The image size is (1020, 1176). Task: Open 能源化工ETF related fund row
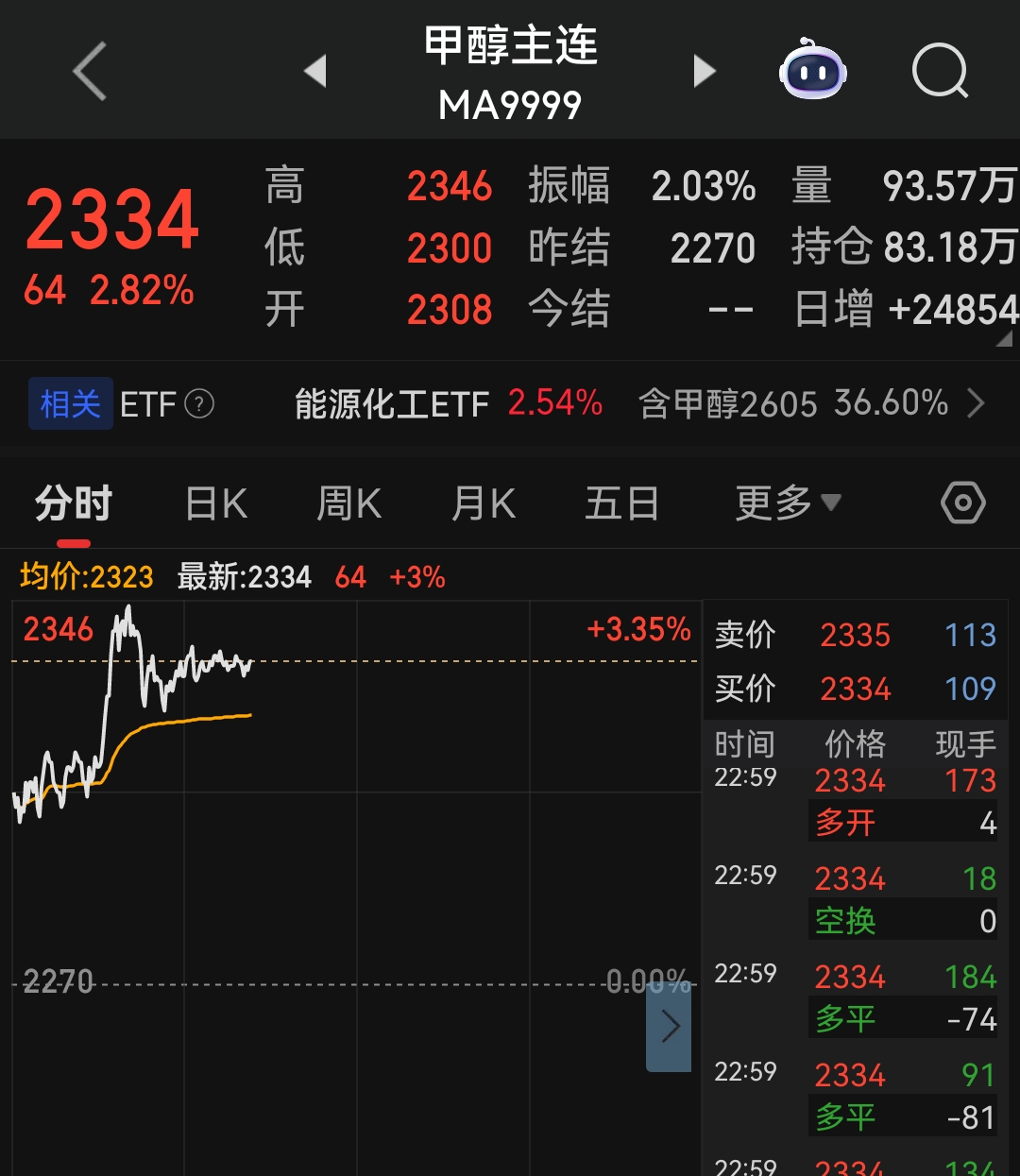click(449, 404)
